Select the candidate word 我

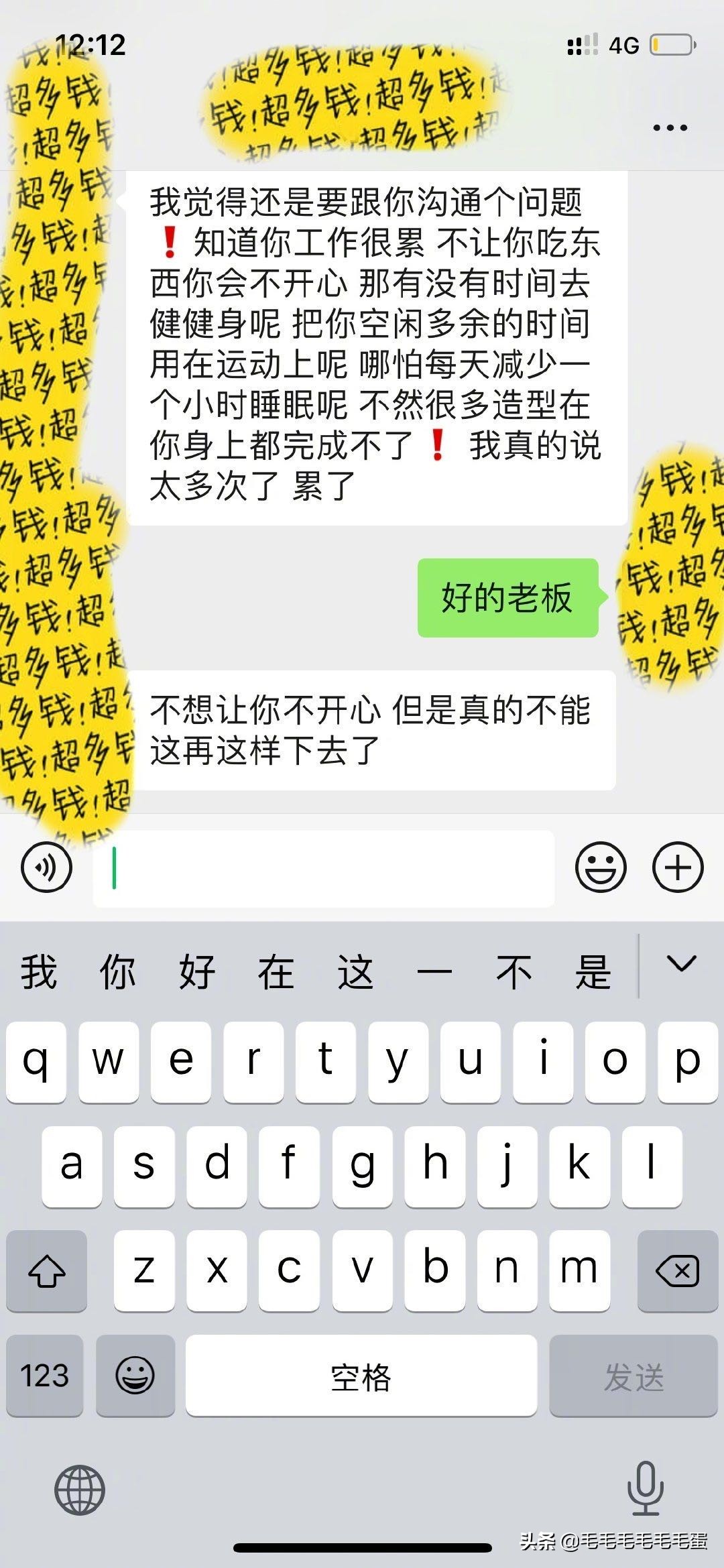click(39, 972)
